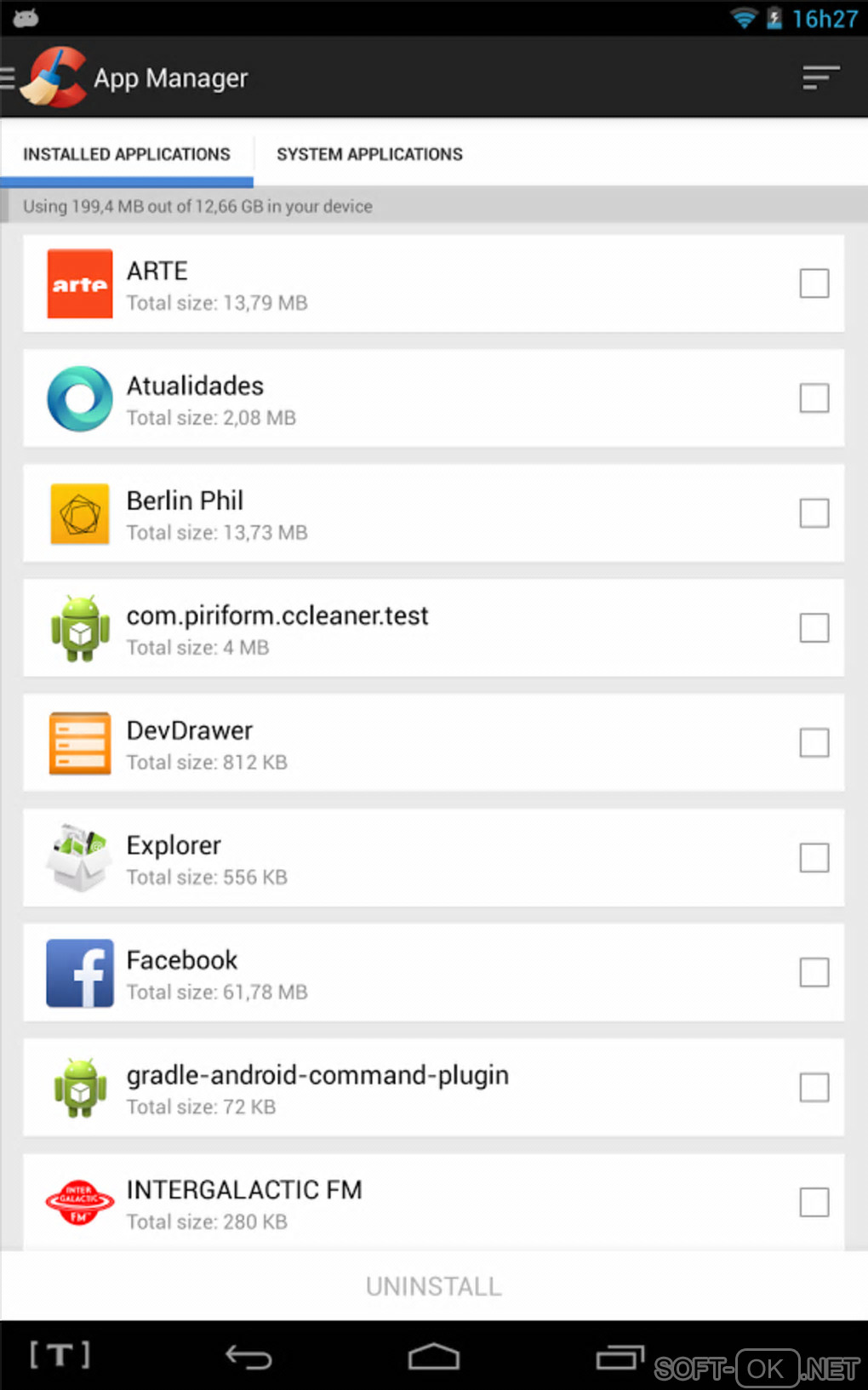Mark com.piriform.ccleaner.test for uninstall

click(x=814, y=628)
